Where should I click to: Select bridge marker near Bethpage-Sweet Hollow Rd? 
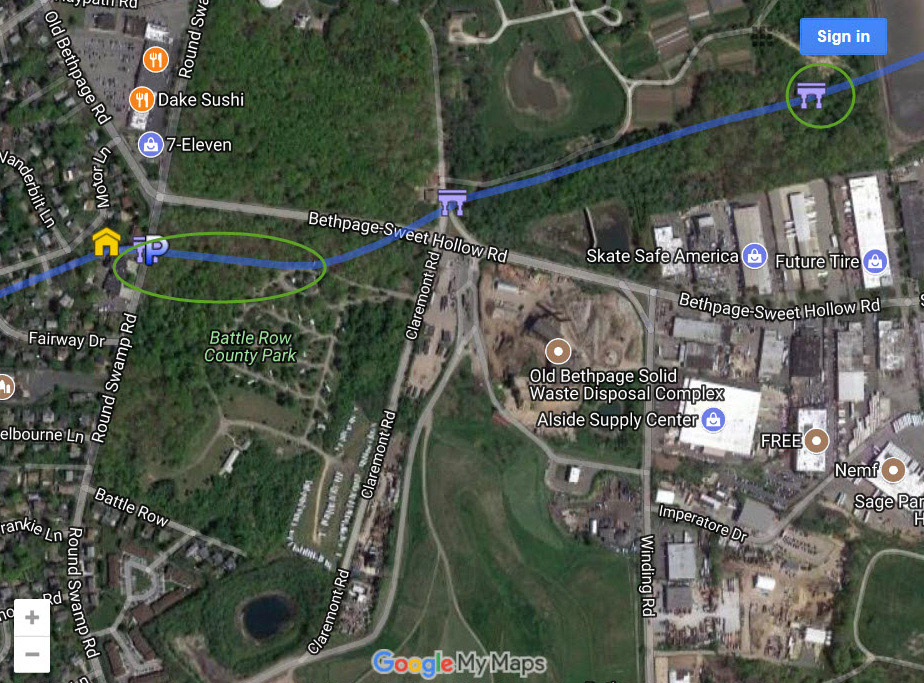[x=452, y=202]
